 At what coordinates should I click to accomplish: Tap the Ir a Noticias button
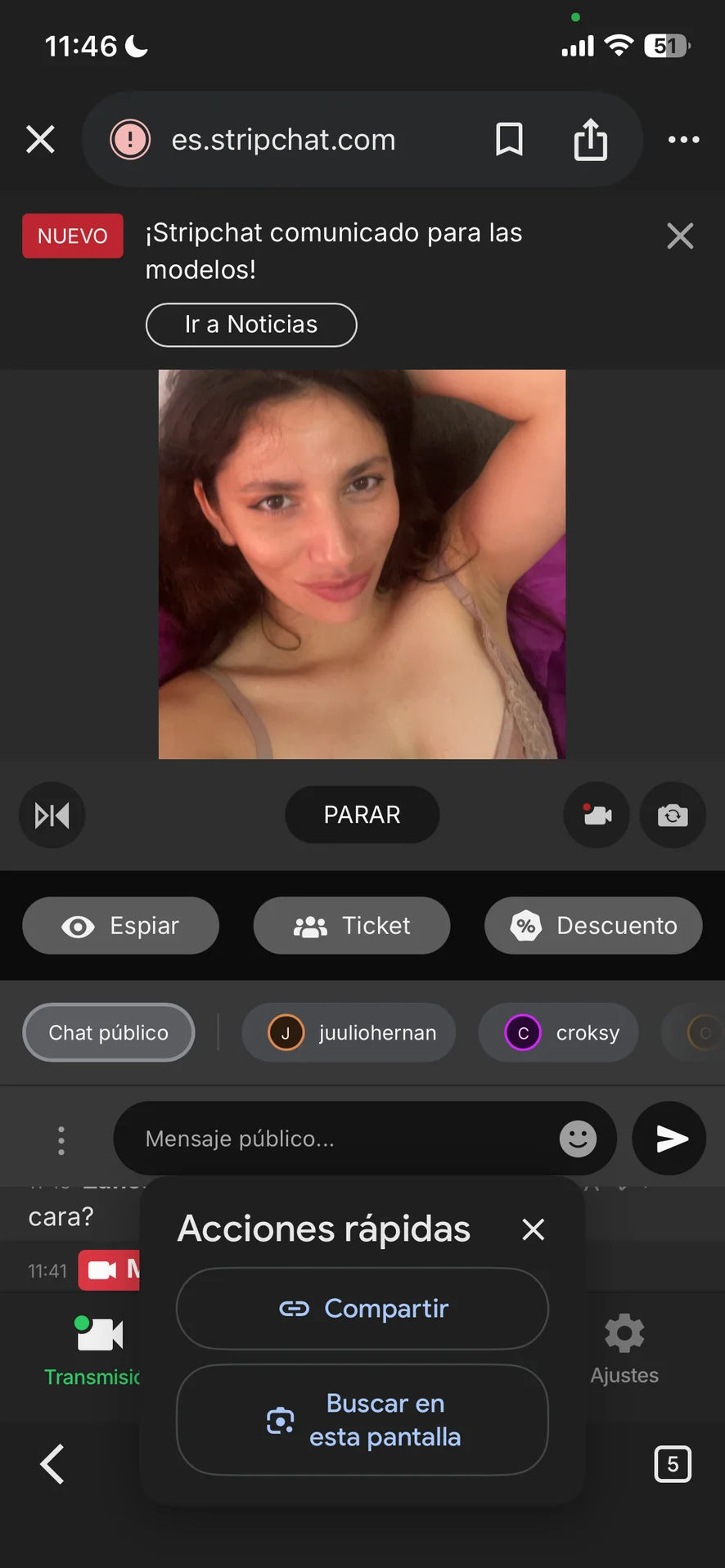(251, 325)
